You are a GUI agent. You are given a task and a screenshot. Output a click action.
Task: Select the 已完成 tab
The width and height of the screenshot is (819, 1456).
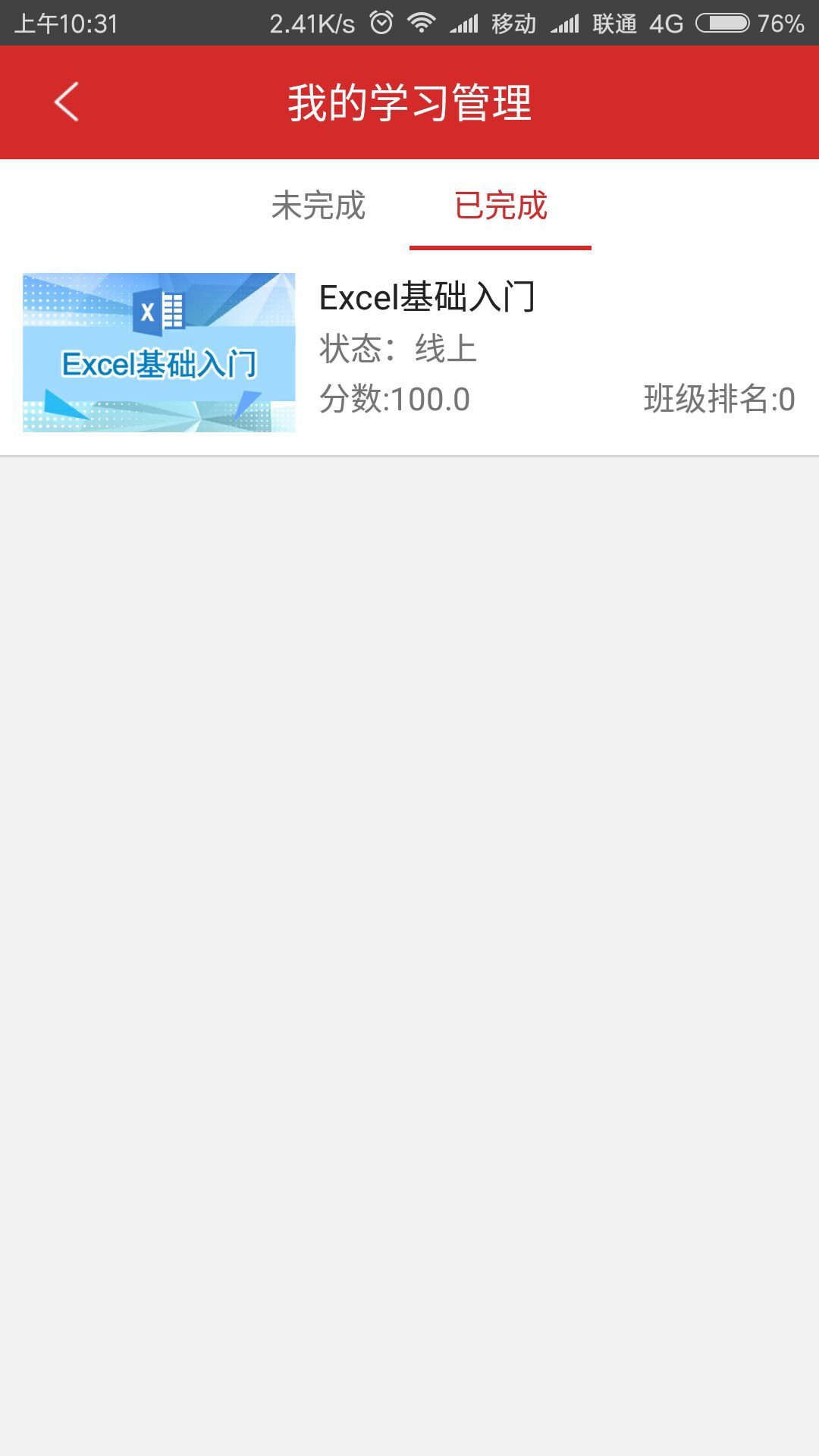click(500, 206)
